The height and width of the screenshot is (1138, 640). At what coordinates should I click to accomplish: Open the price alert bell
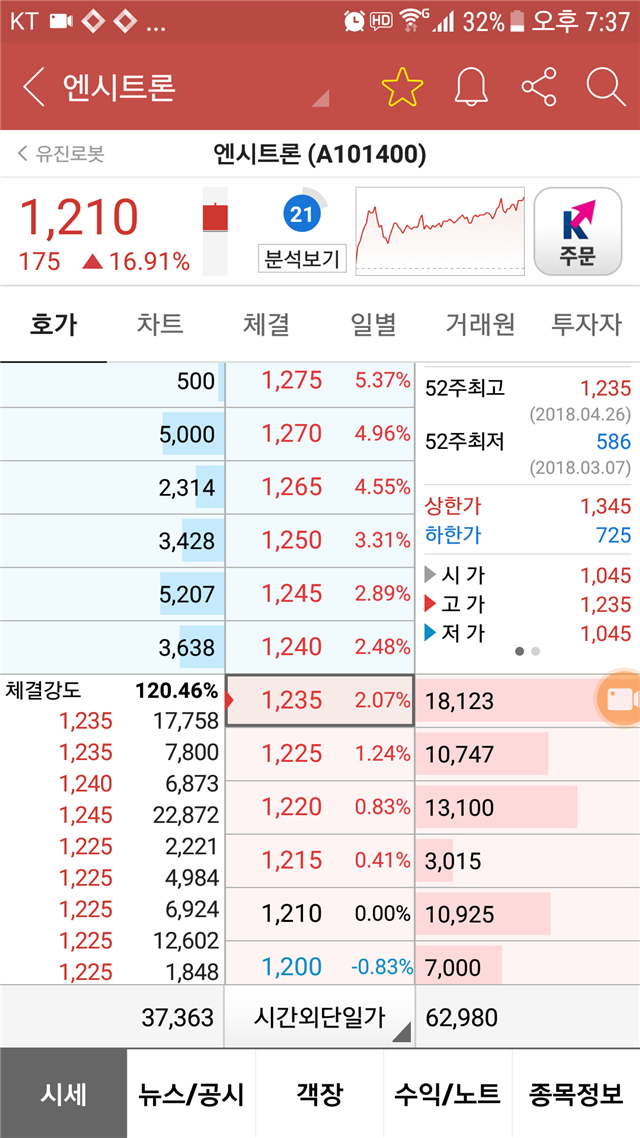point(471,87)
